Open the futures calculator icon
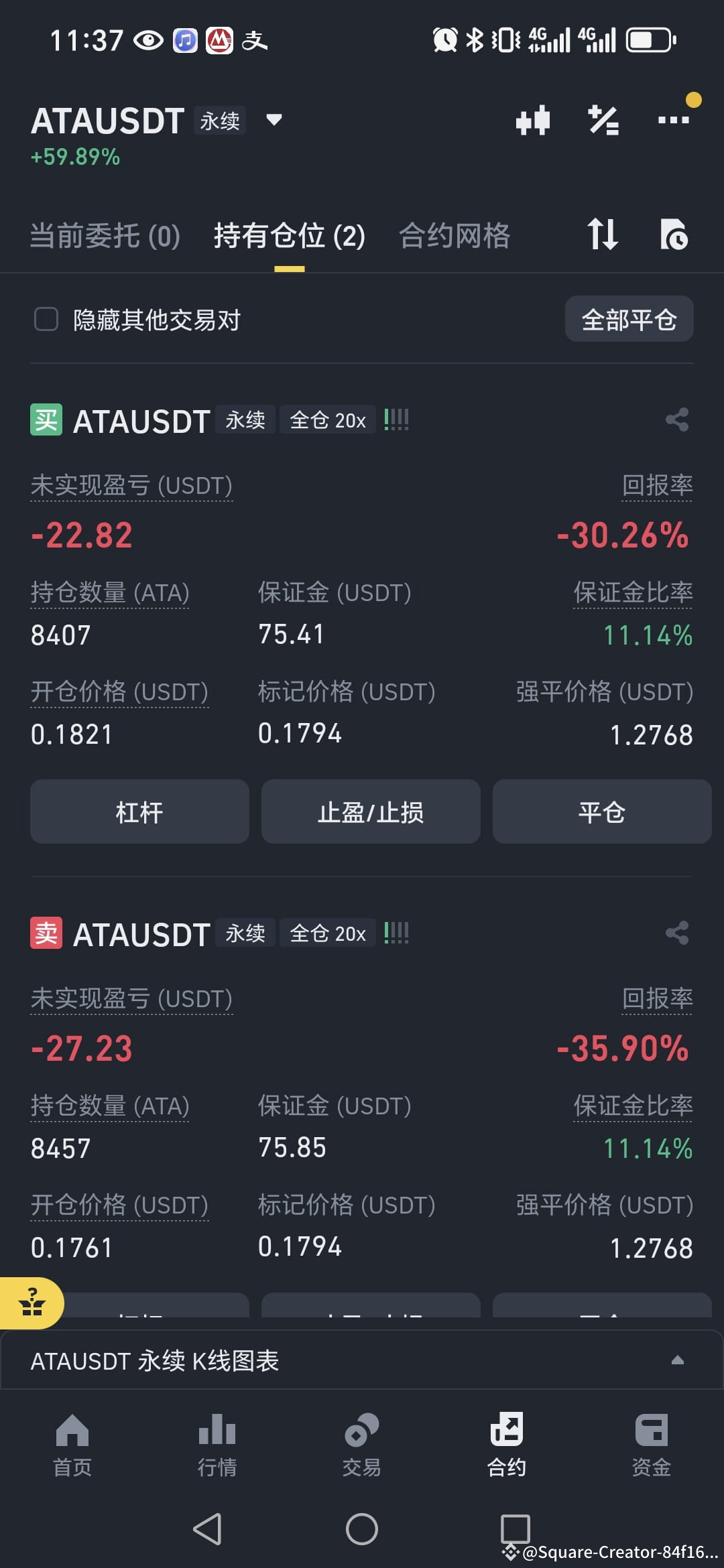The height and width of the screenshot is (1568, 724). pyautogui.click(x=603, y=121)
